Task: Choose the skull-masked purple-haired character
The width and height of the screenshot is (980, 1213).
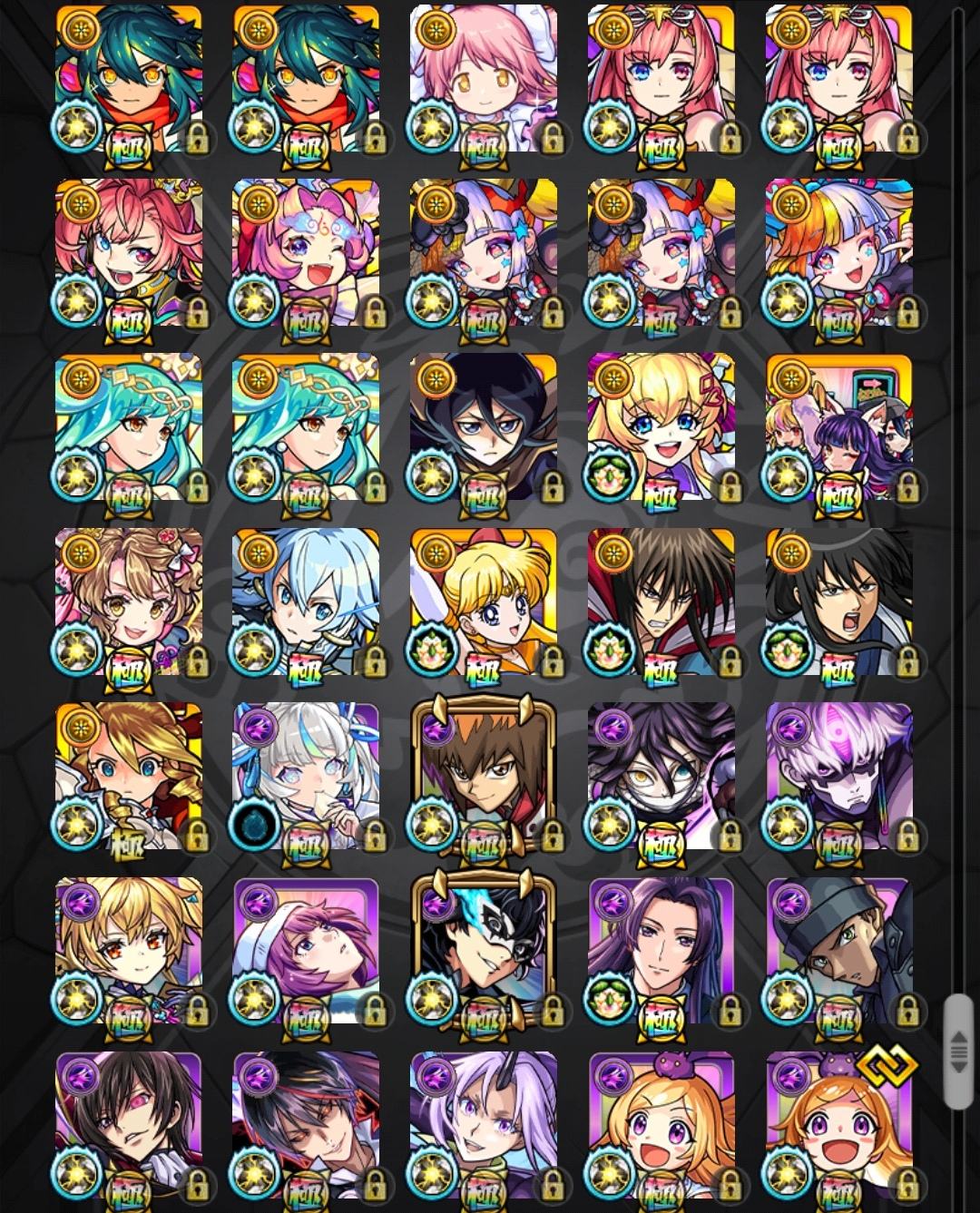Action: click(x=838, y=776)
